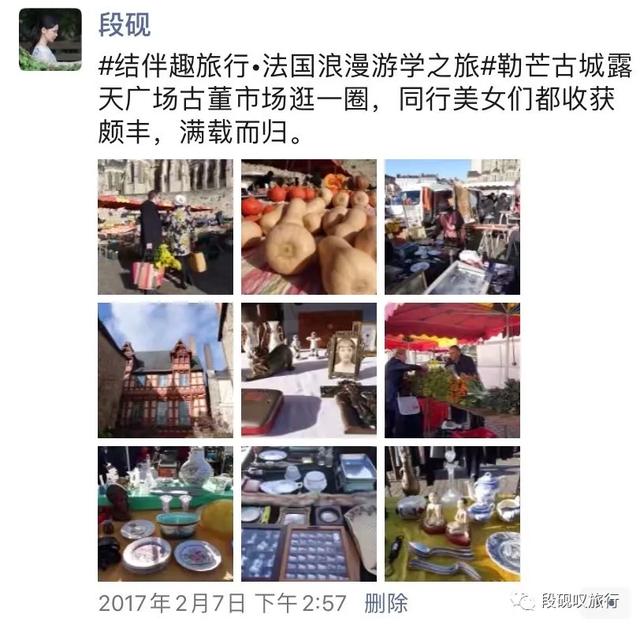View photo of two women carrying striped bag
The image size is (640, 629).
pos(165,226)
